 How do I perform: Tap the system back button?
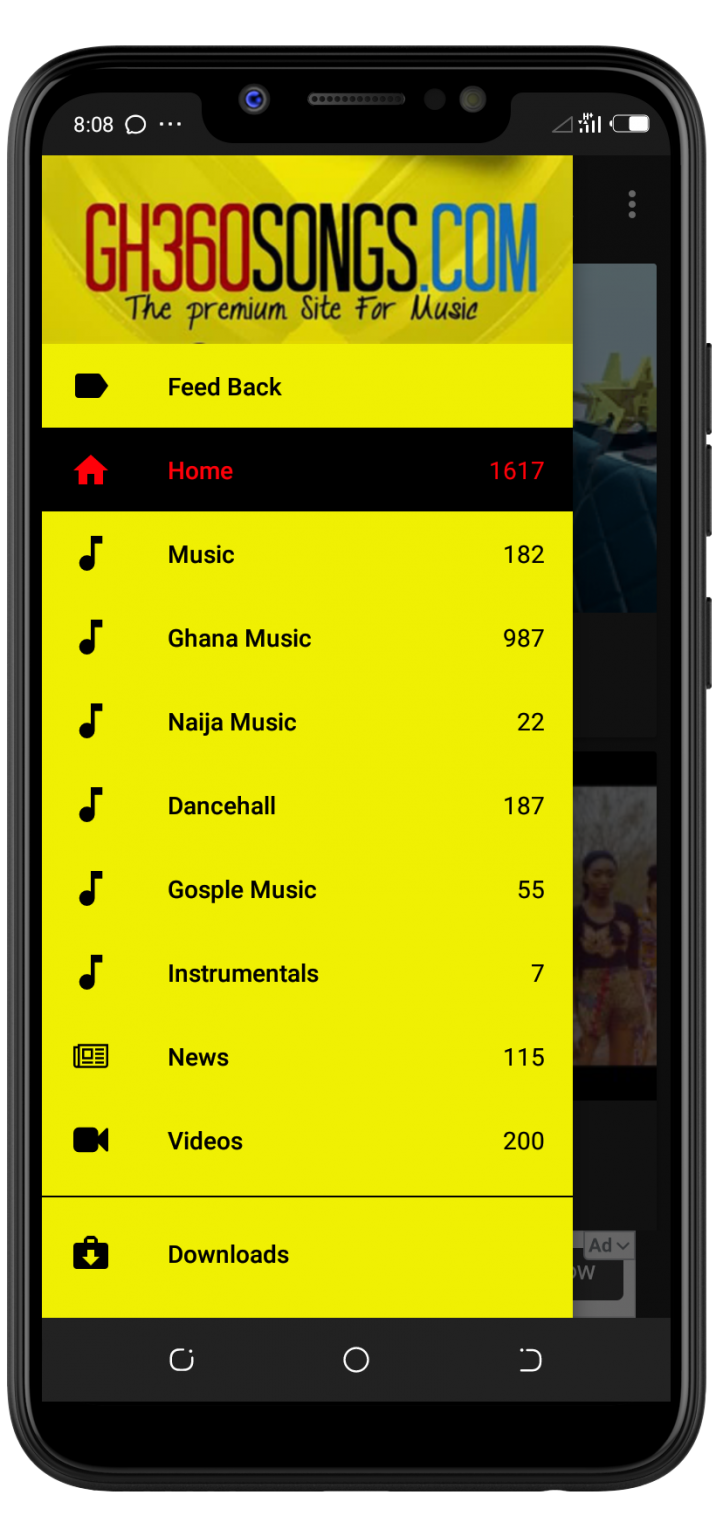(x=530, y=1360)
